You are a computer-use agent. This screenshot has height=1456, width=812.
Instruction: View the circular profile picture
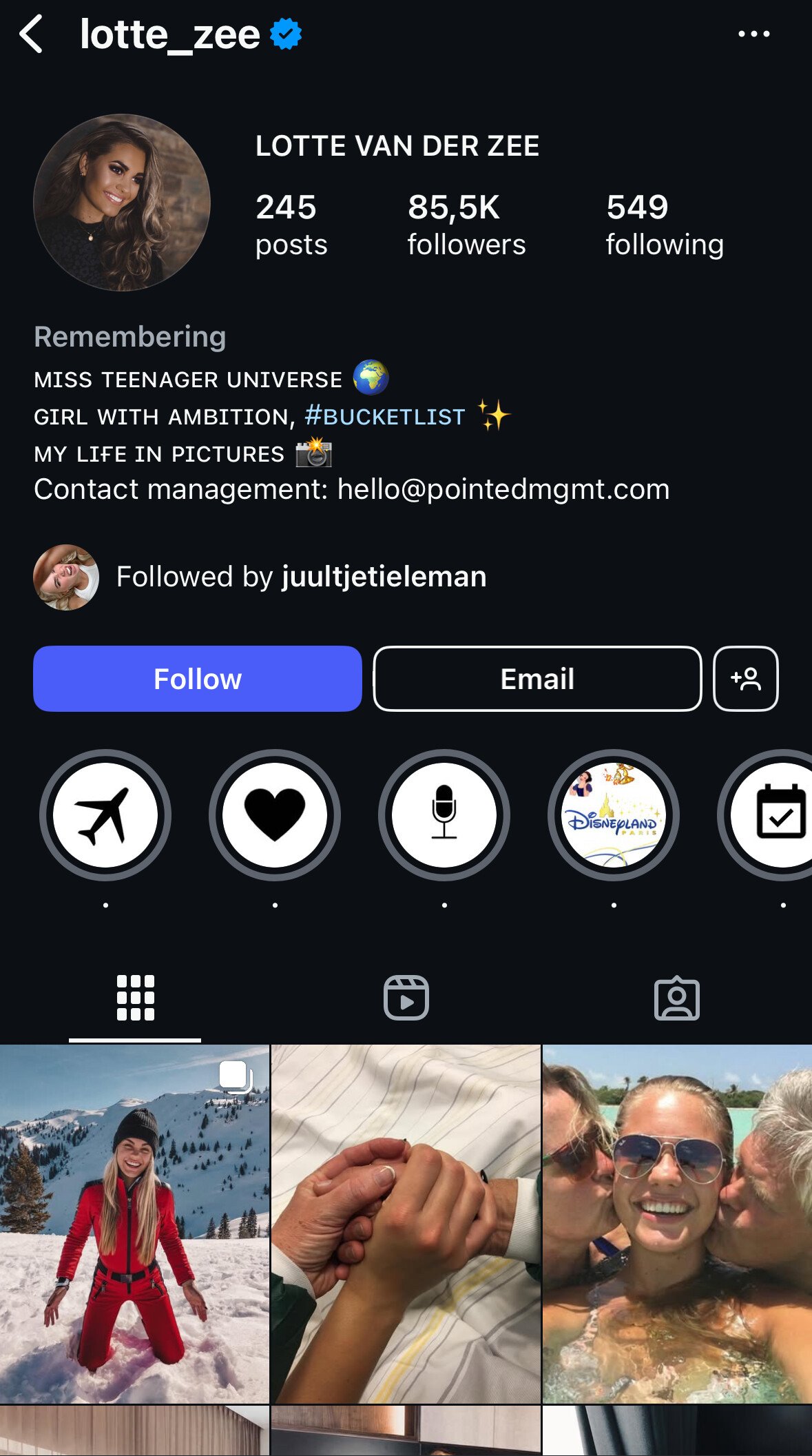pyautogui.click(x=122, y=202)
